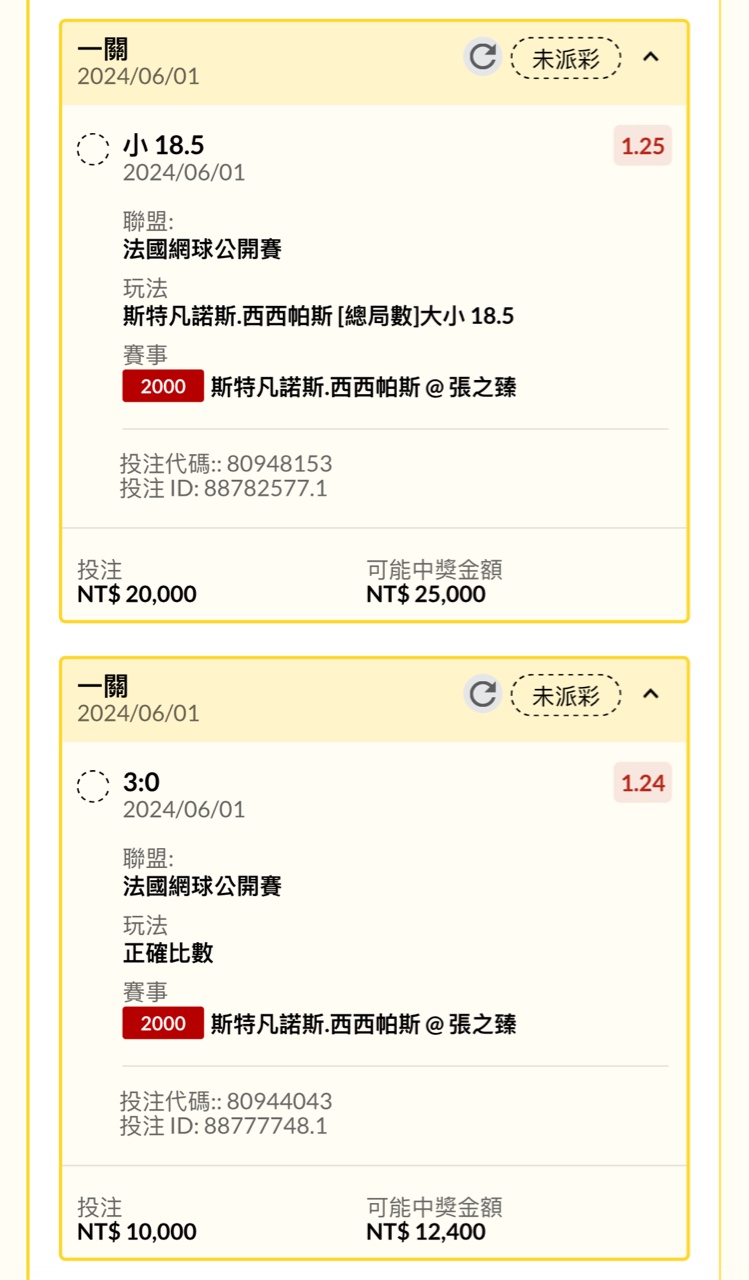The height and width of the screenshot is (1280, 749).
Task: Collapse the 3:0 correct score card
Action: pyautogui.click(x=651, y=694)
